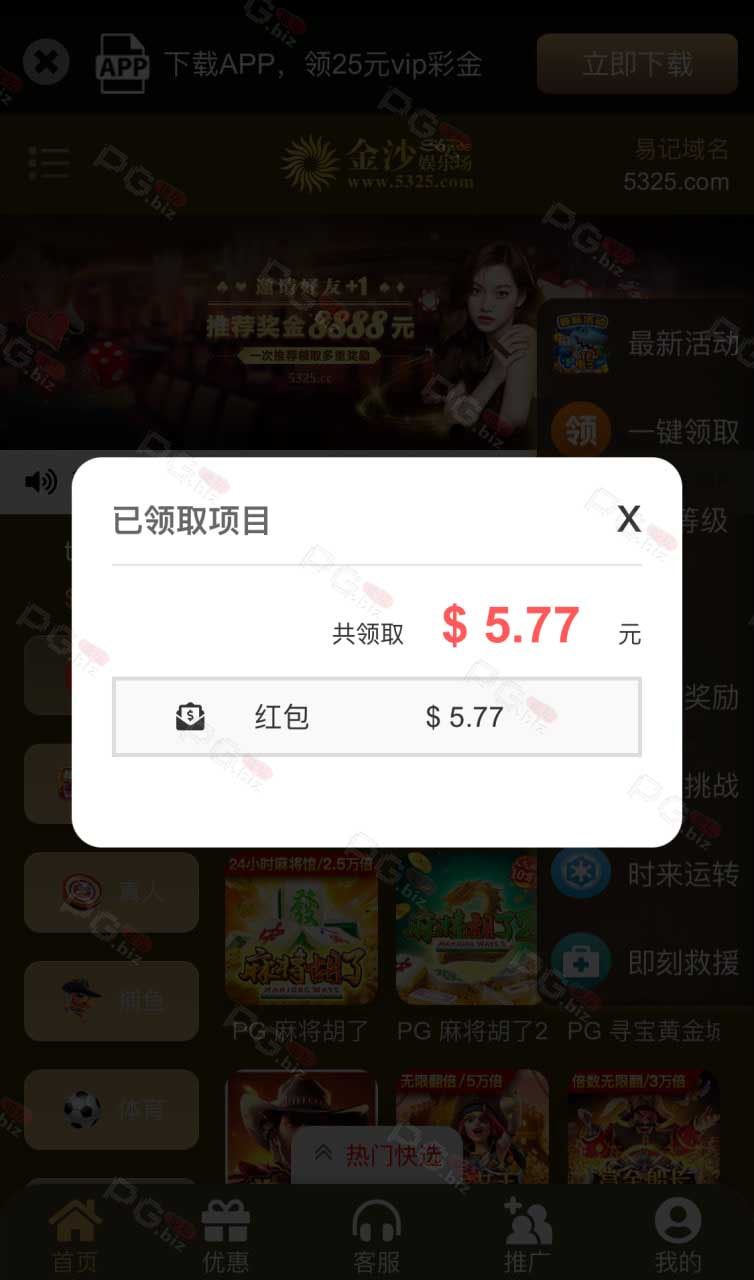Switch to the 优惠 tab
The width and height of the screenshot is (754, 1280).
(x=226, y=1235)
